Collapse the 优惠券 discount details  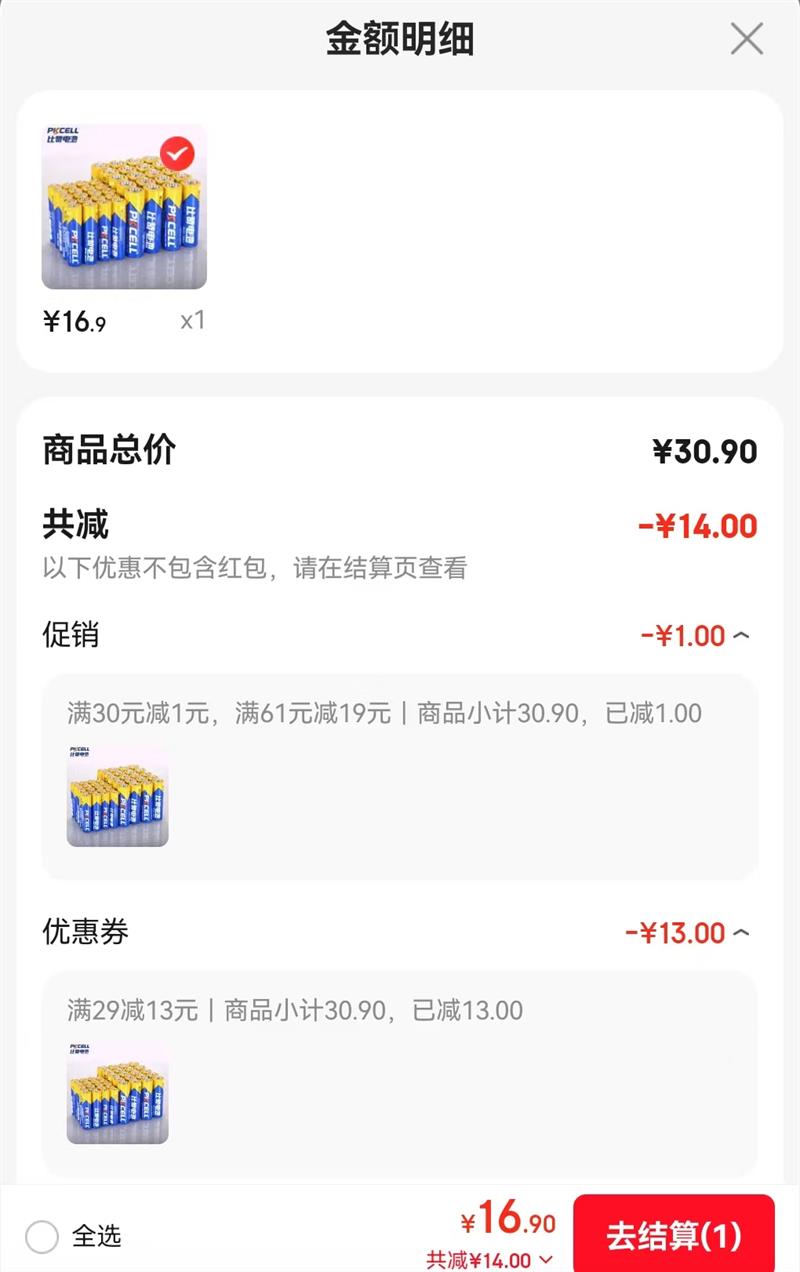point(741,933)
